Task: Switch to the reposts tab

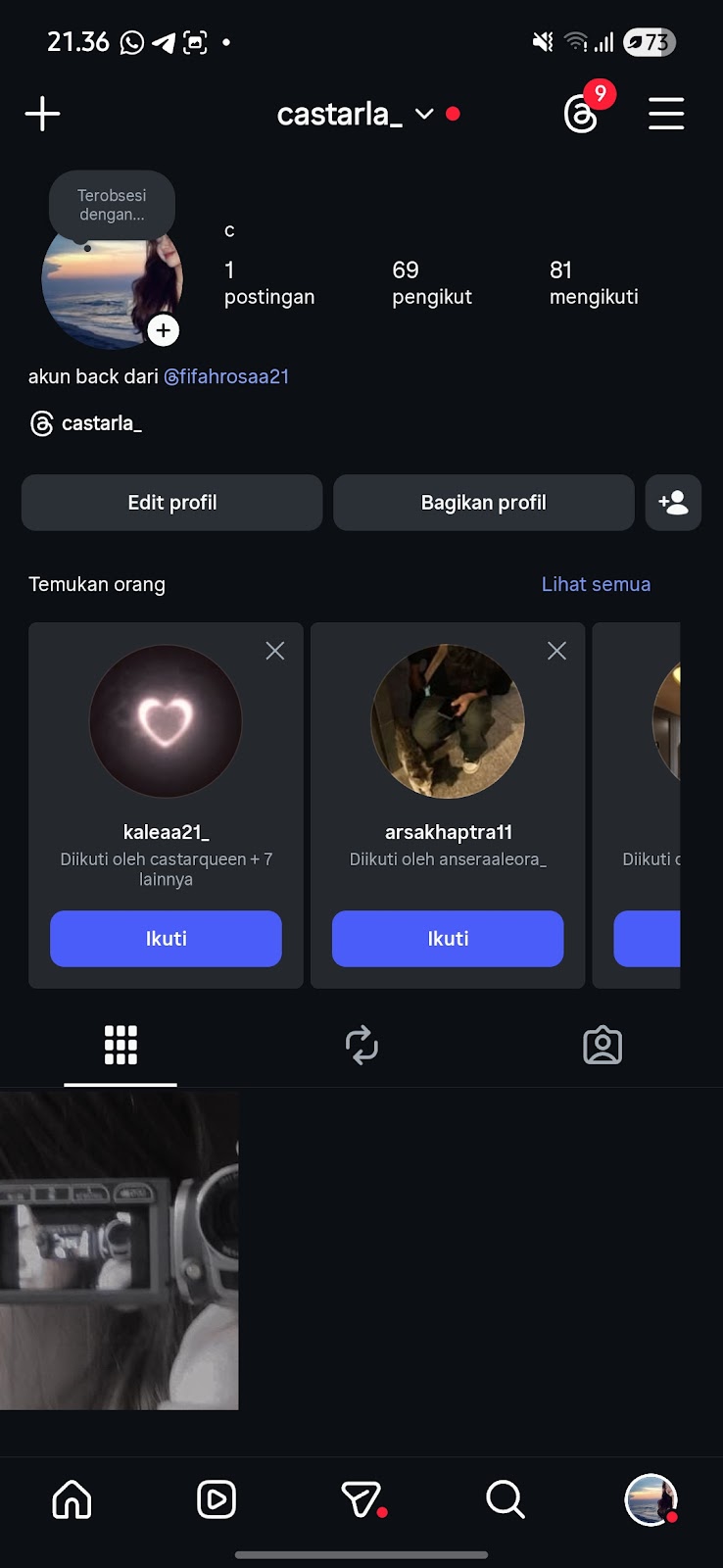Action: click(x=361, y=1045)
